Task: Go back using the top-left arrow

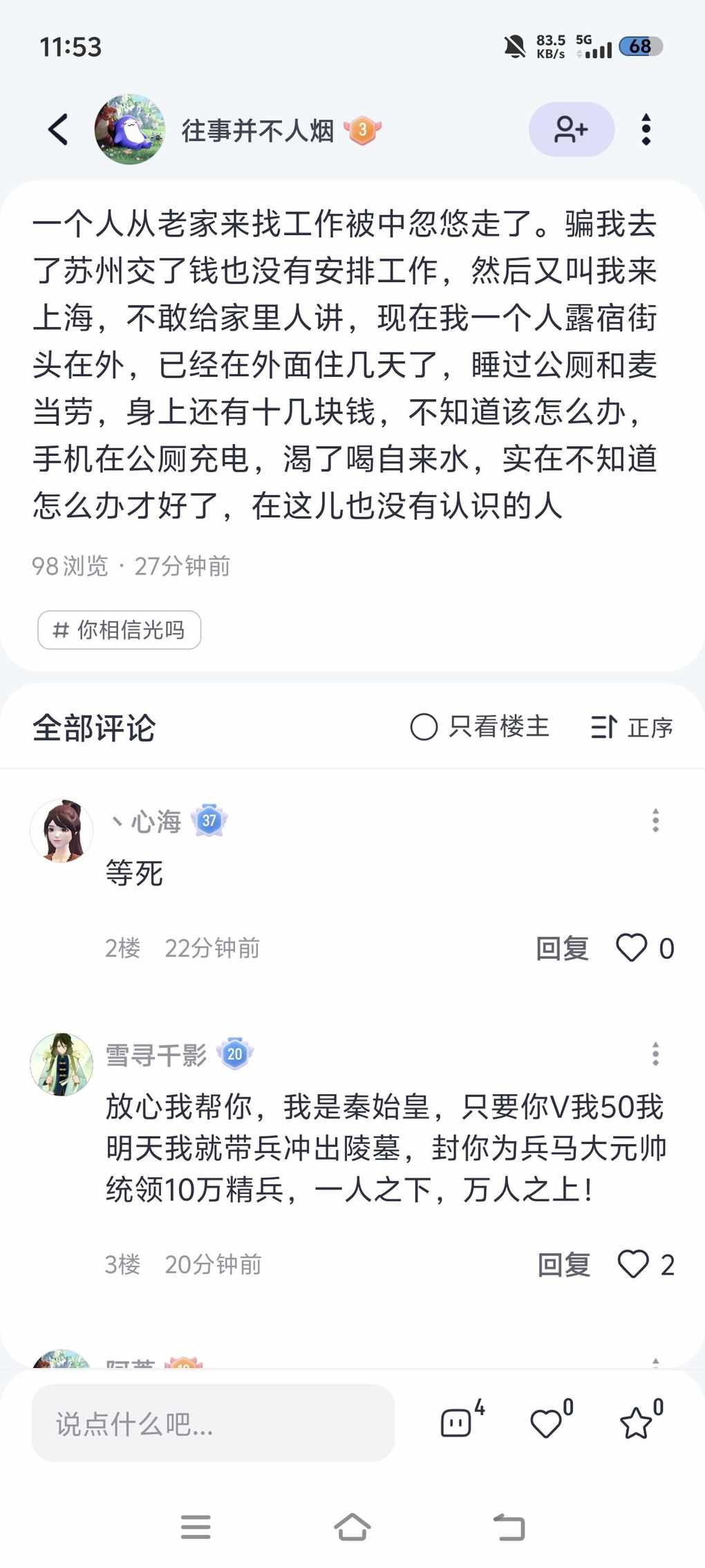Action: (x=59, y=129)
